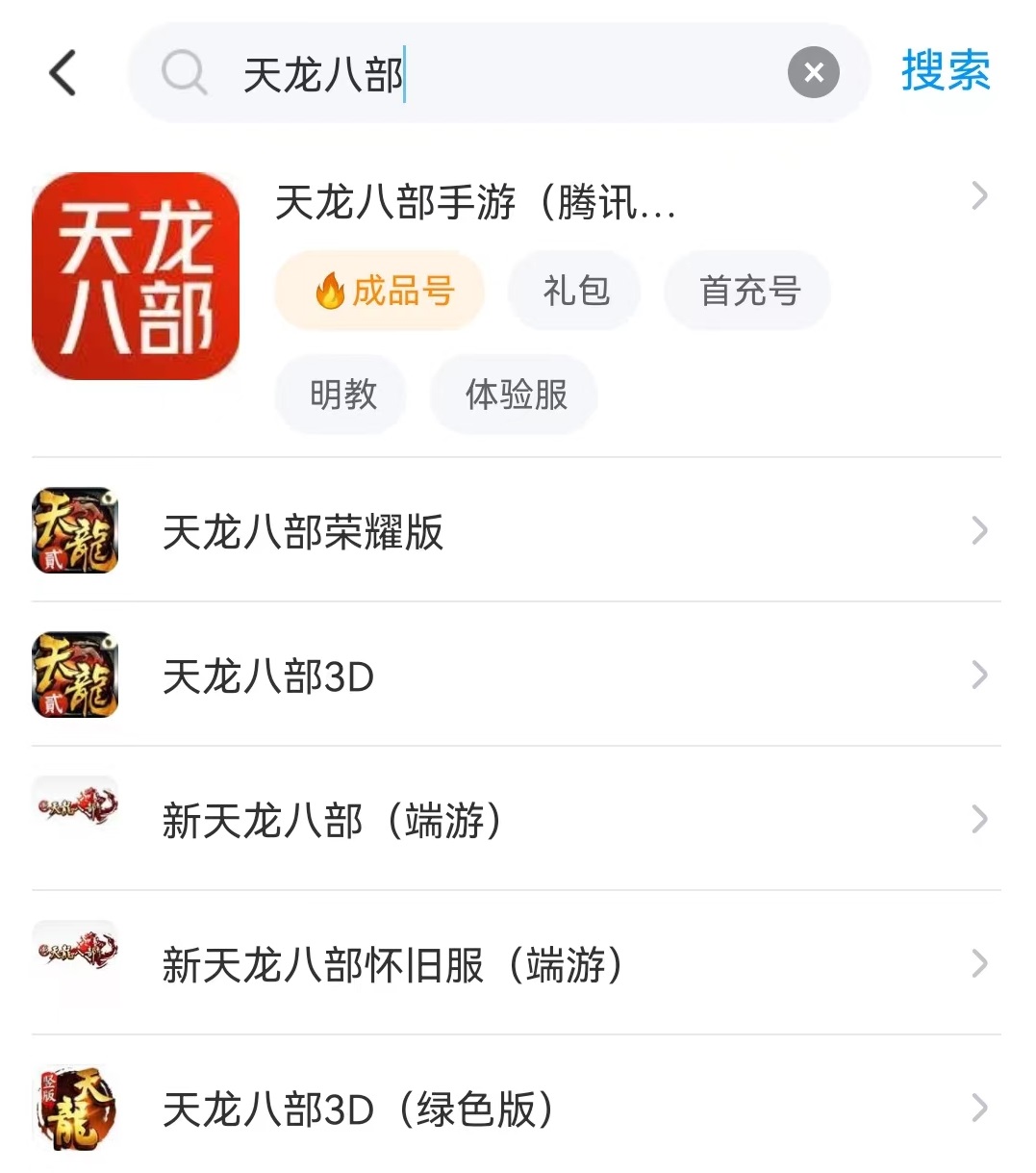Tap the search field containing 天龙八部
The image size is (1036, 1173).
(x=481, y=74)
